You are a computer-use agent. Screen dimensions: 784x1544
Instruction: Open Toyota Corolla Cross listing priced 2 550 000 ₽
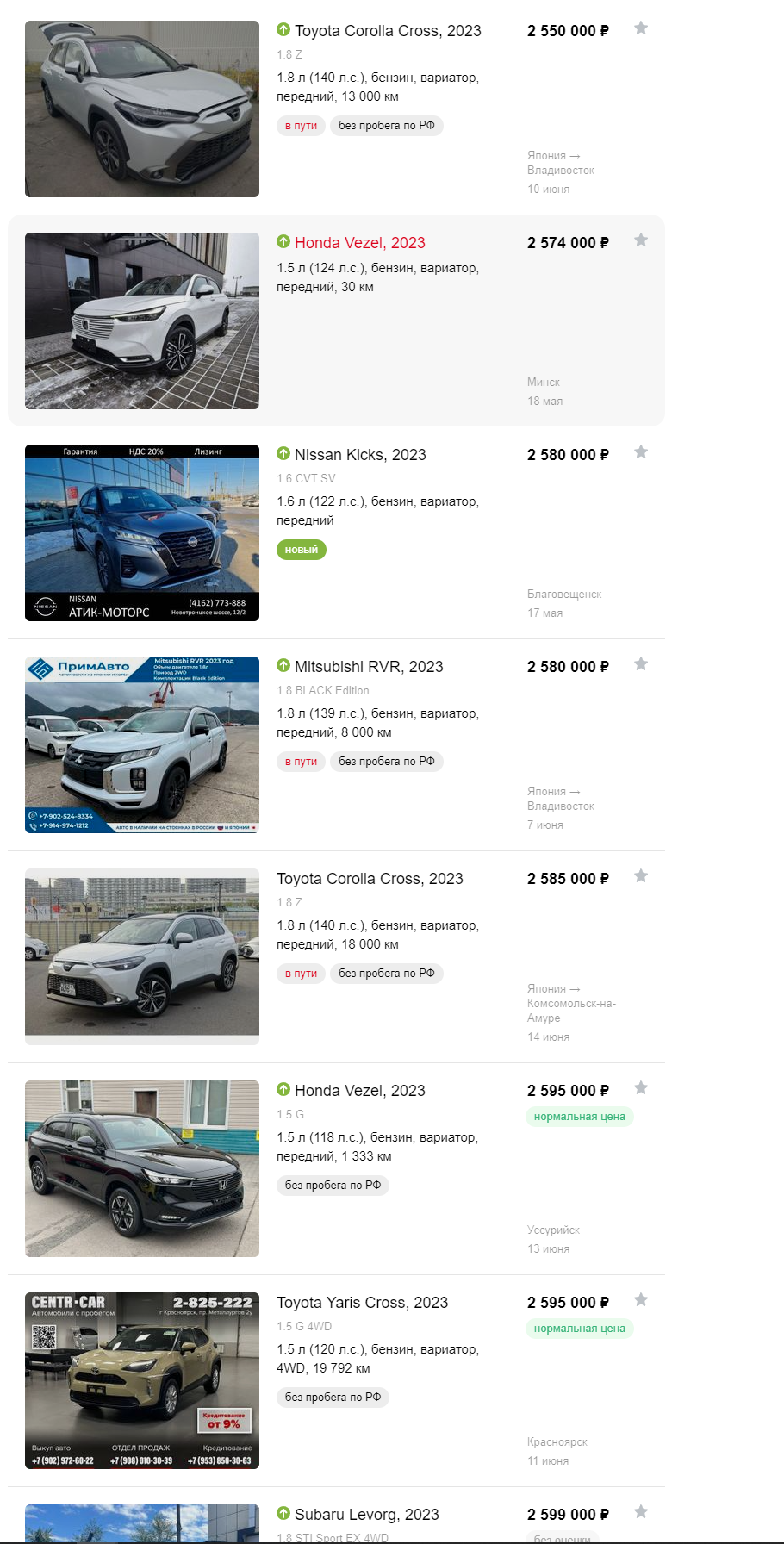pyautogui.click(x=387, y=31)
